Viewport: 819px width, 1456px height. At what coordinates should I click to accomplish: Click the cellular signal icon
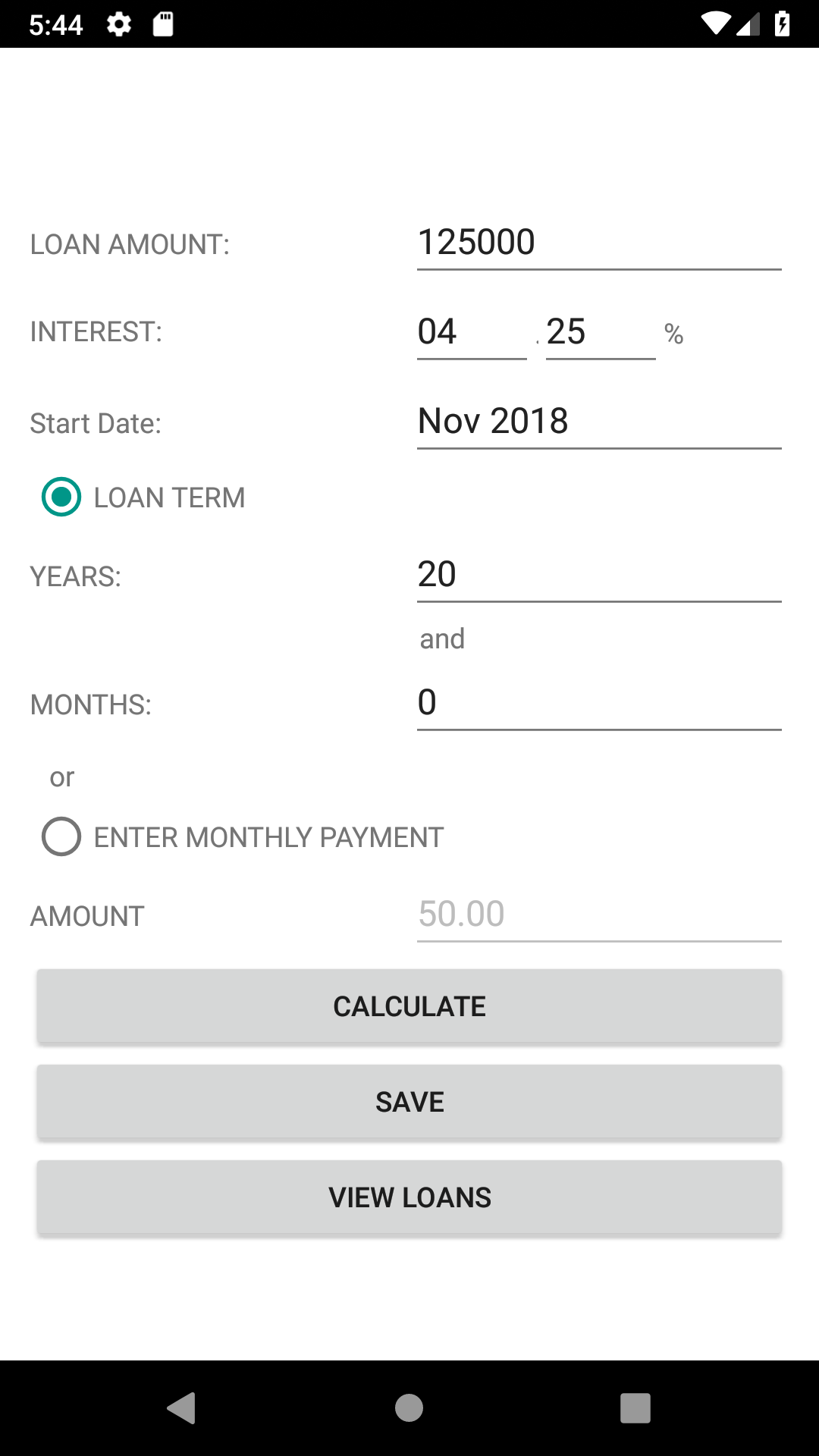pyautogui.click(x=748, y=24)
